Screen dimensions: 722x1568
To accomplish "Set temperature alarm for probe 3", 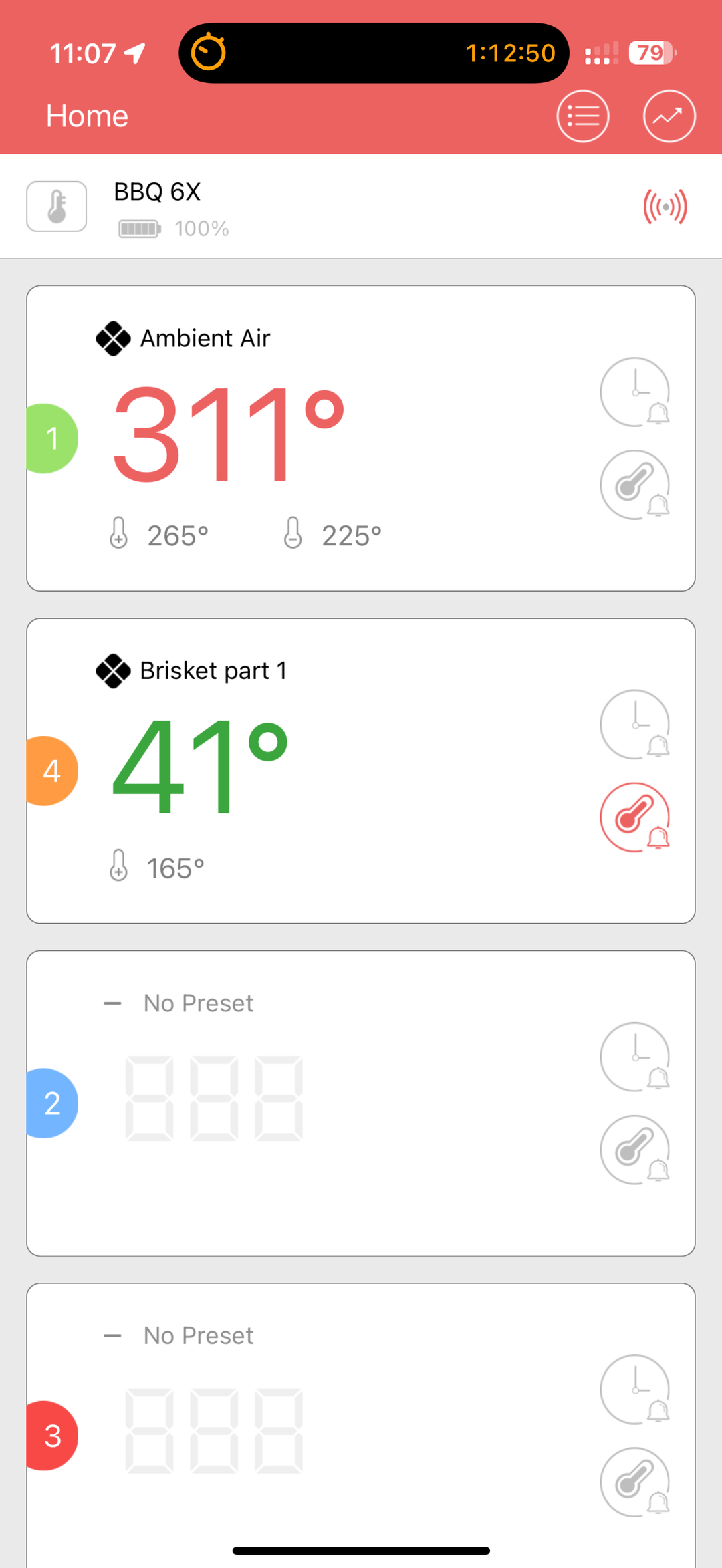I will click(634, 1482).
